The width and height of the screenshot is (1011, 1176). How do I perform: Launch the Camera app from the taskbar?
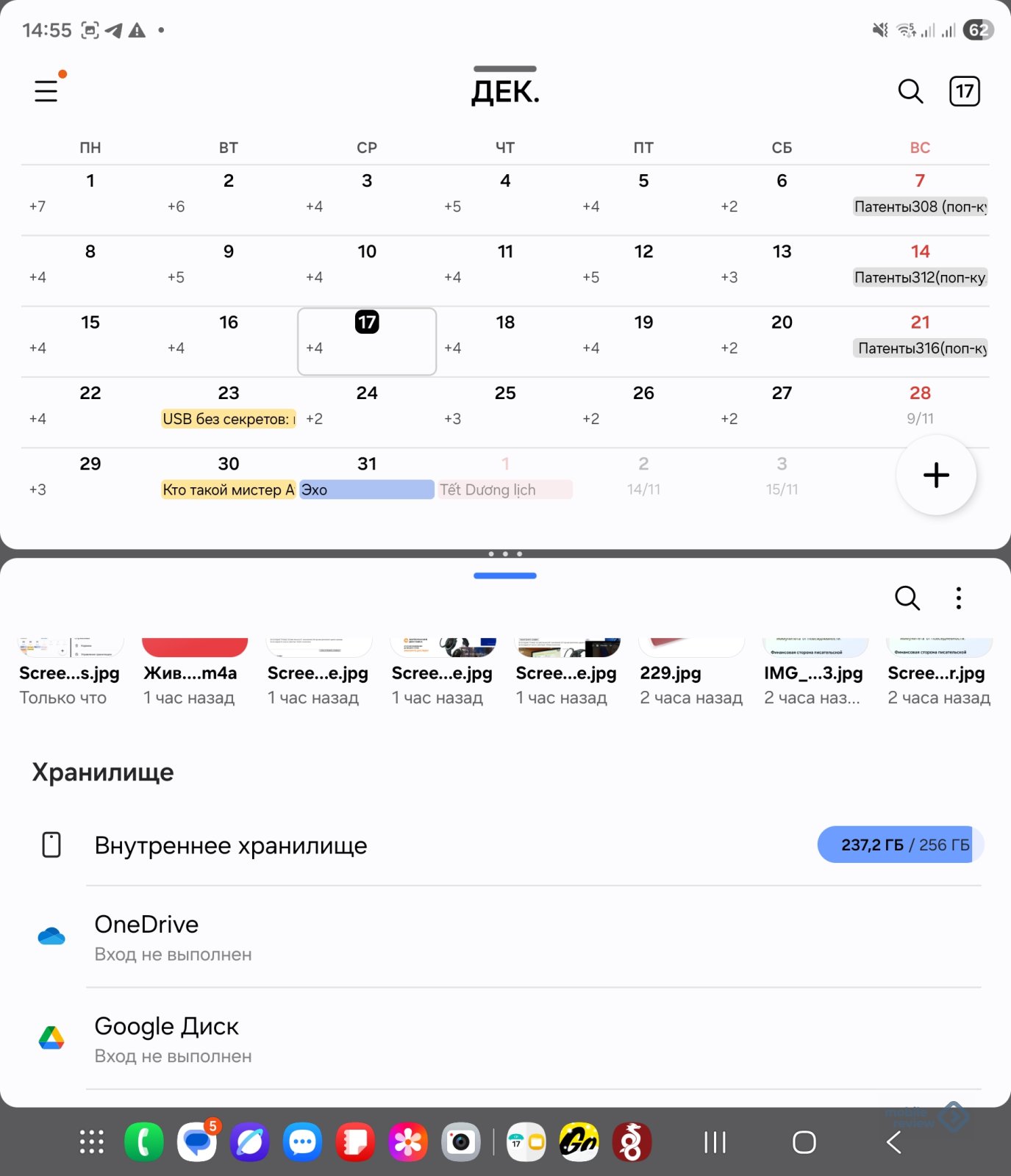click(461, 1142)
